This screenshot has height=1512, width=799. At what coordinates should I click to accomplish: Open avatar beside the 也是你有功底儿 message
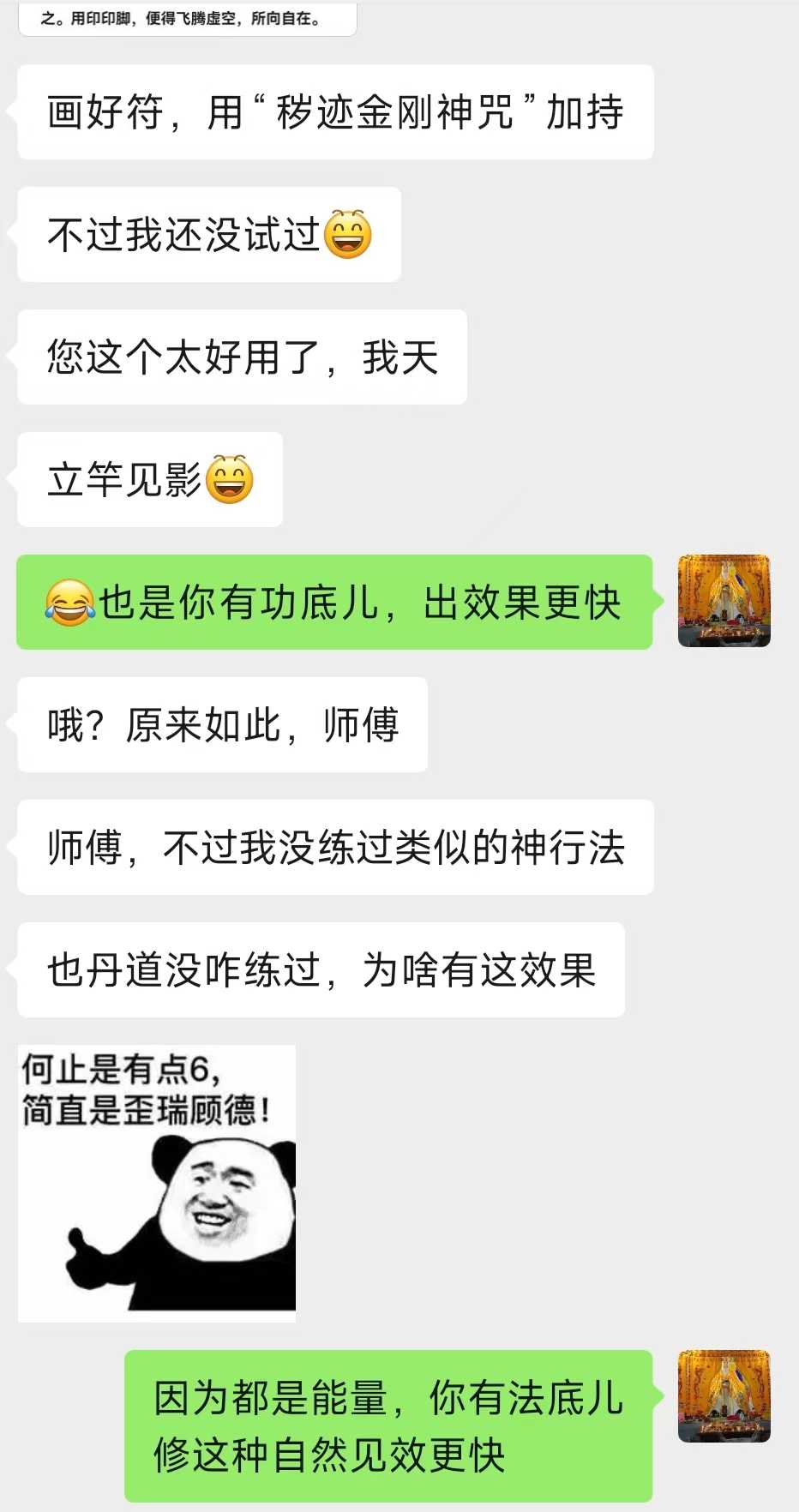coord(724,601)
